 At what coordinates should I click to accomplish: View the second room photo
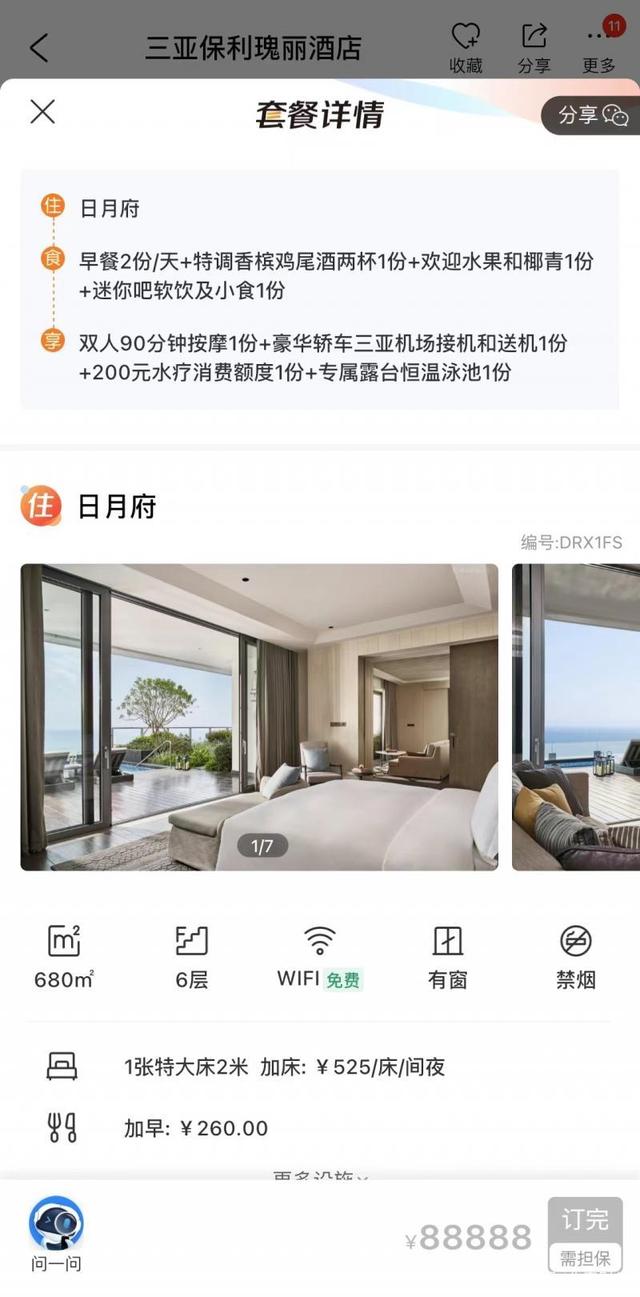(577, 716)
